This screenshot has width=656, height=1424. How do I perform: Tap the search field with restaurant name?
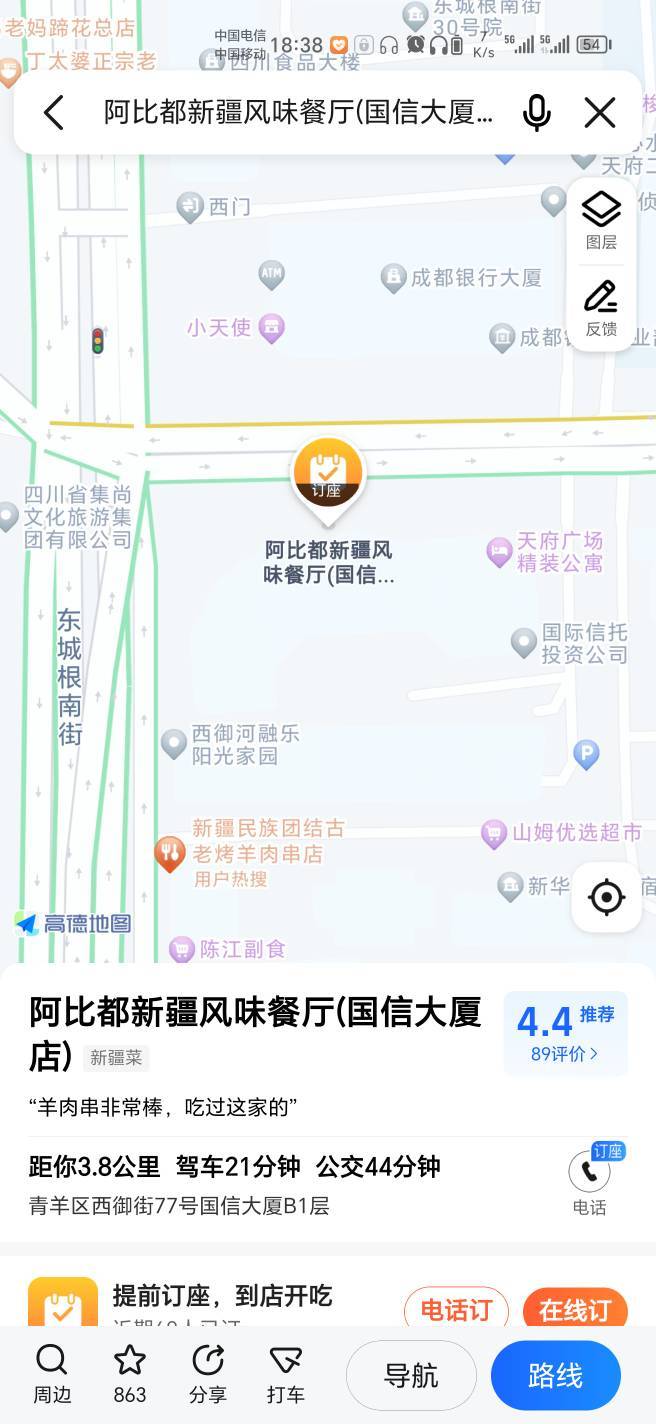298,113
